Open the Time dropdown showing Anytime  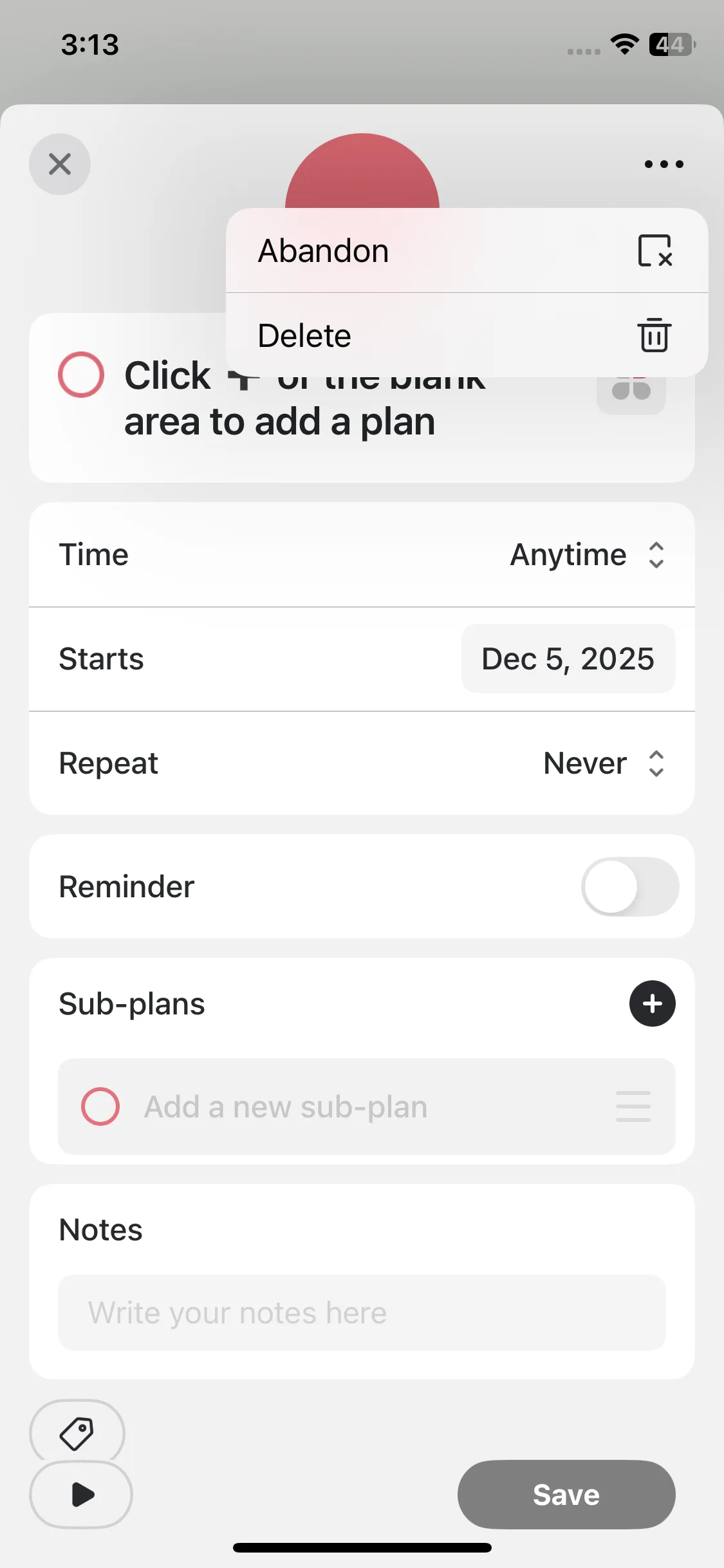tap(587, 555)
